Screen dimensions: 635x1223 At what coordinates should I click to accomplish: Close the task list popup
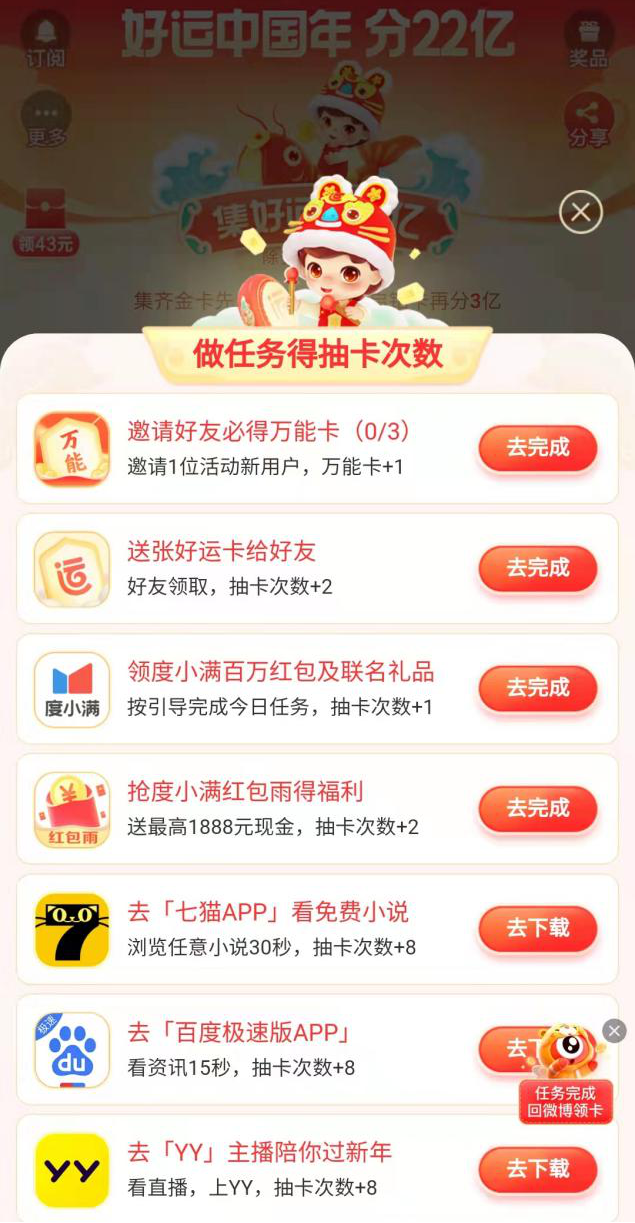coord(581,212)
